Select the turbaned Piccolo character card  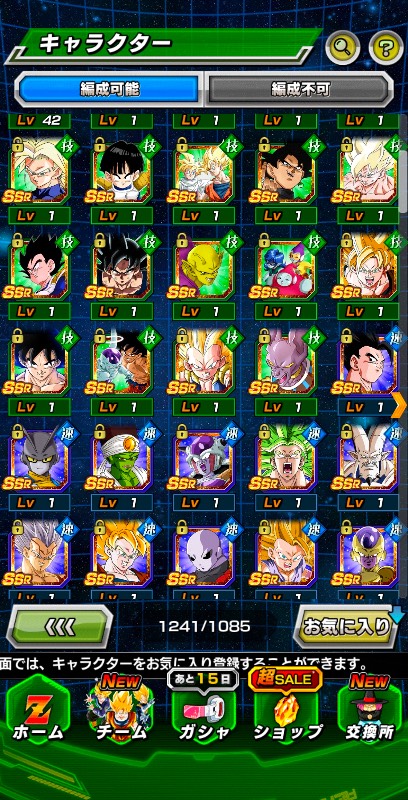[x=122, y=458]
